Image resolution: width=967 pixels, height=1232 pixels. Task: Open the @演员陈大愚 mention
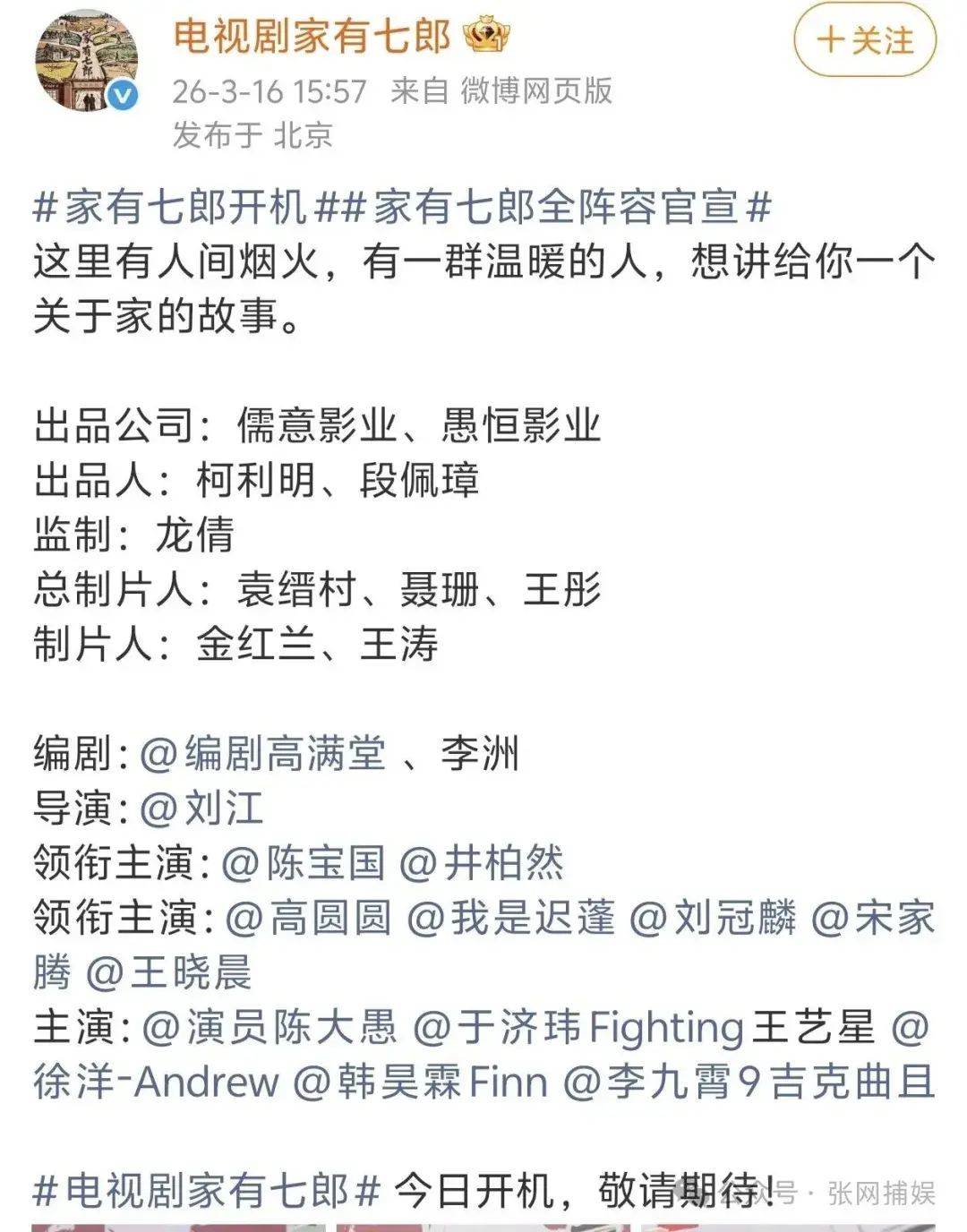(x=269, y=1028)
